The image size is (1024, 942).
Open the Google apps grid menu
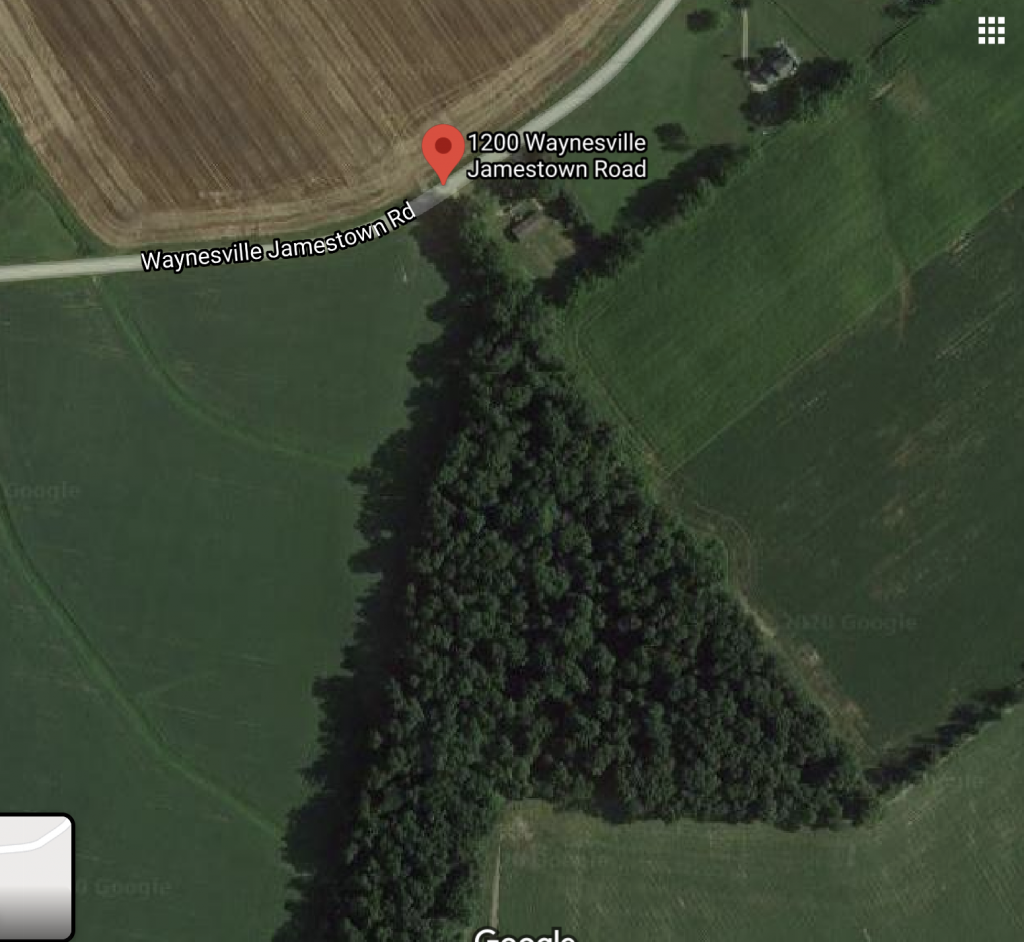click(x=990, y=31)
